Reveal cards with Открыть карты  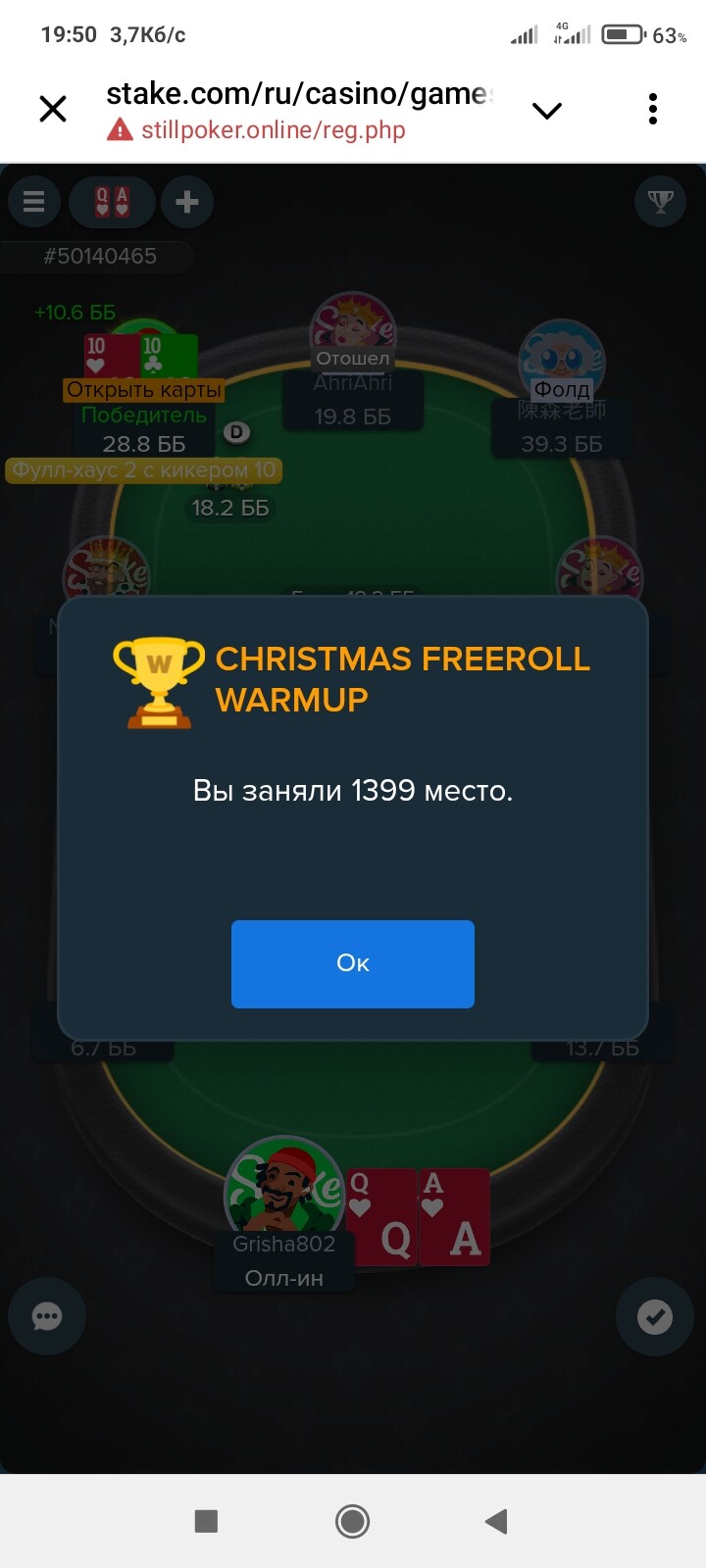pos(144,390)
